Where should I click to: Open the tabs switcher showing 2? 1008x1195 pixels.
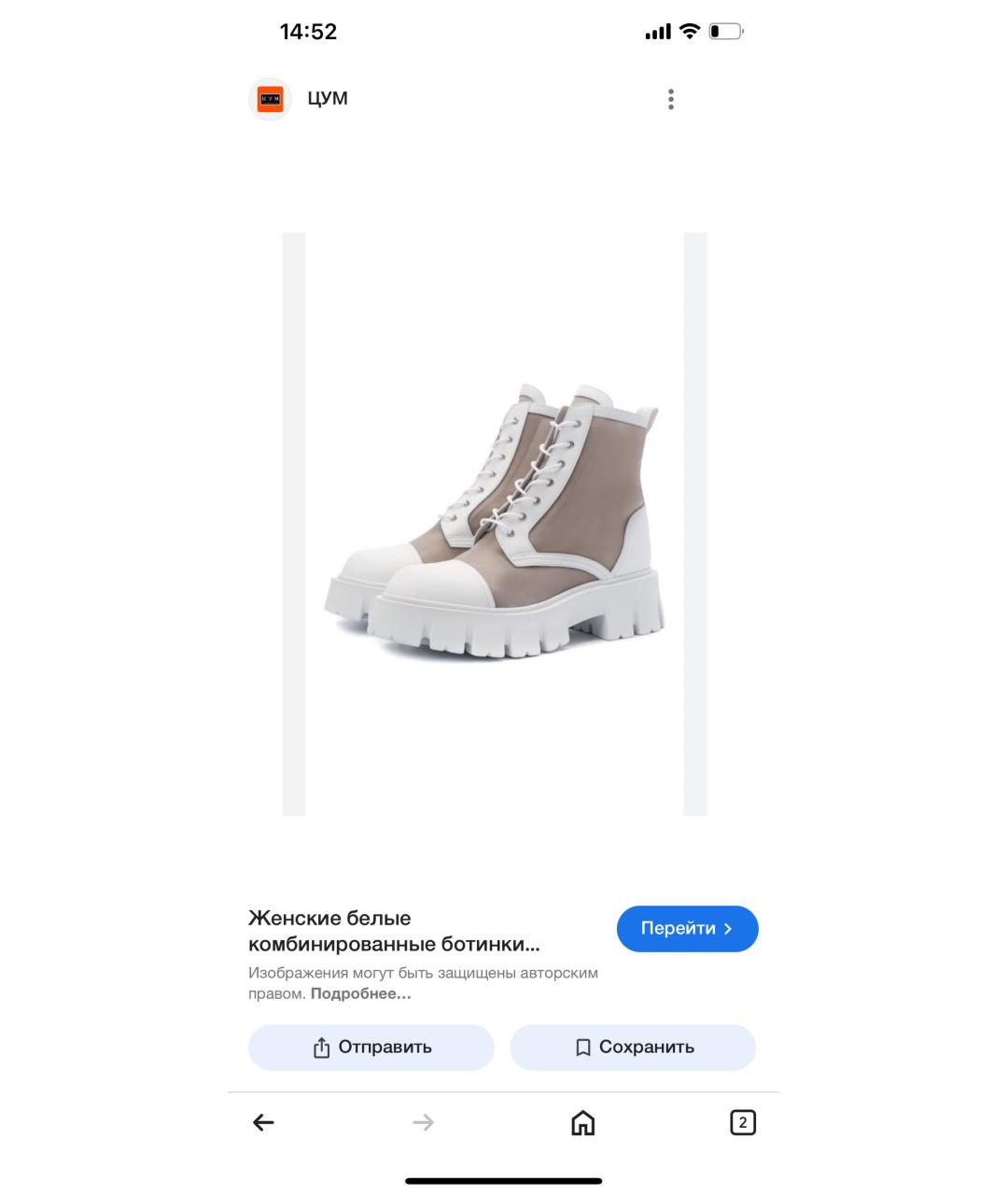tap(742, 1122)
